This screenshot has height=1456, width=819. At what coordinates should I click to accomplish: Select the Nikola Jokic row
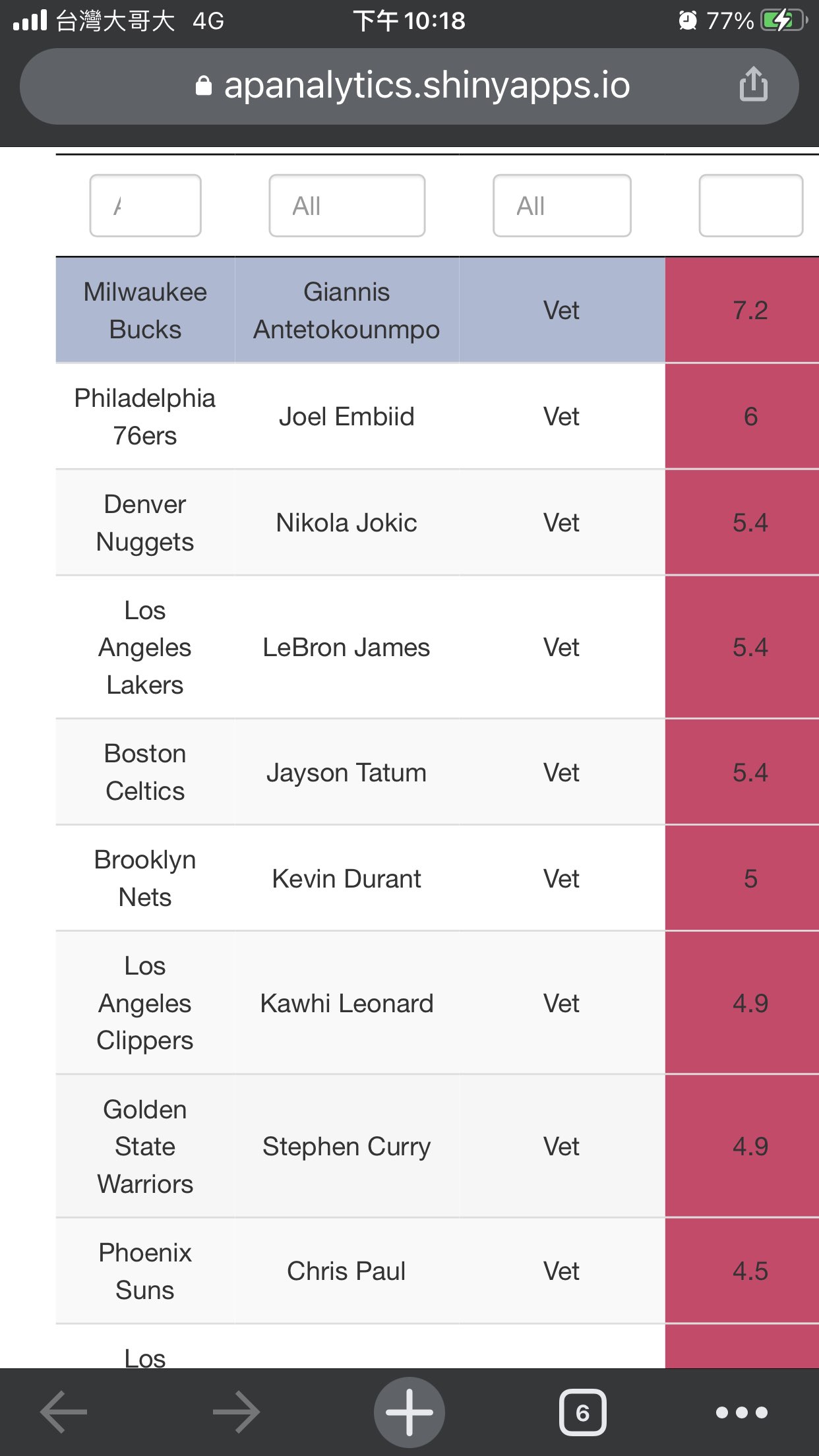point(437,523)
